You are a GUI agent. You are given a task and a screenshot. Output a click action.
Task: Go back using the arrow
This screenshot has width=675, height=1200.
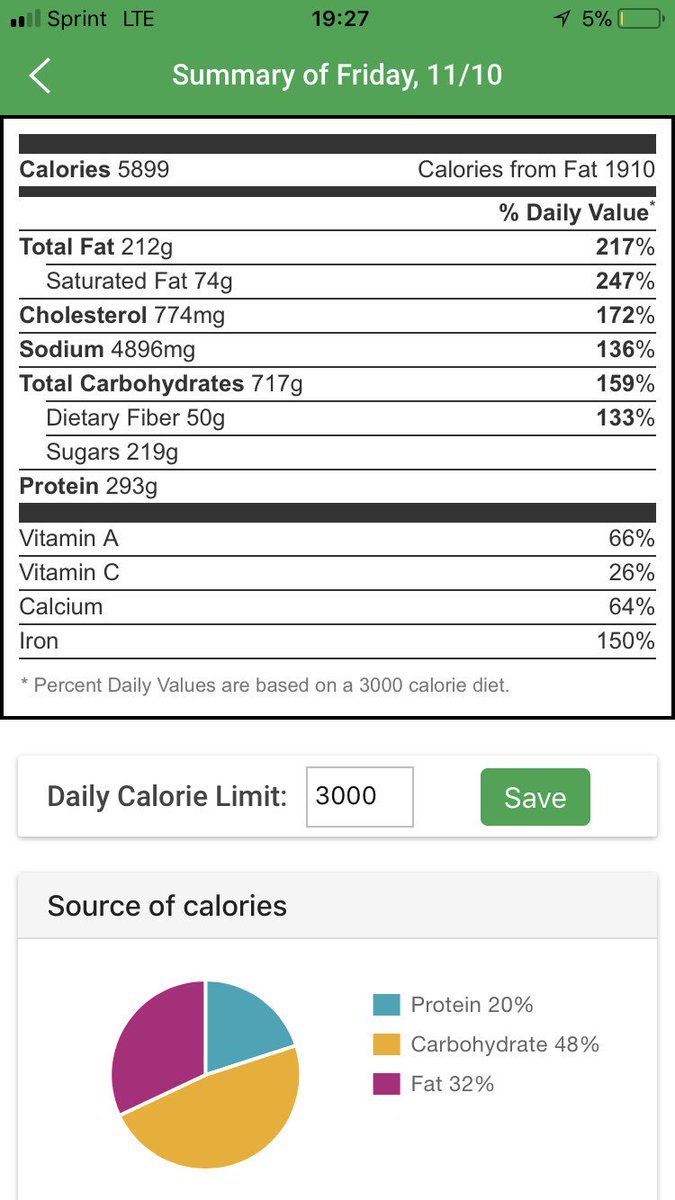(x=39, y=76)
